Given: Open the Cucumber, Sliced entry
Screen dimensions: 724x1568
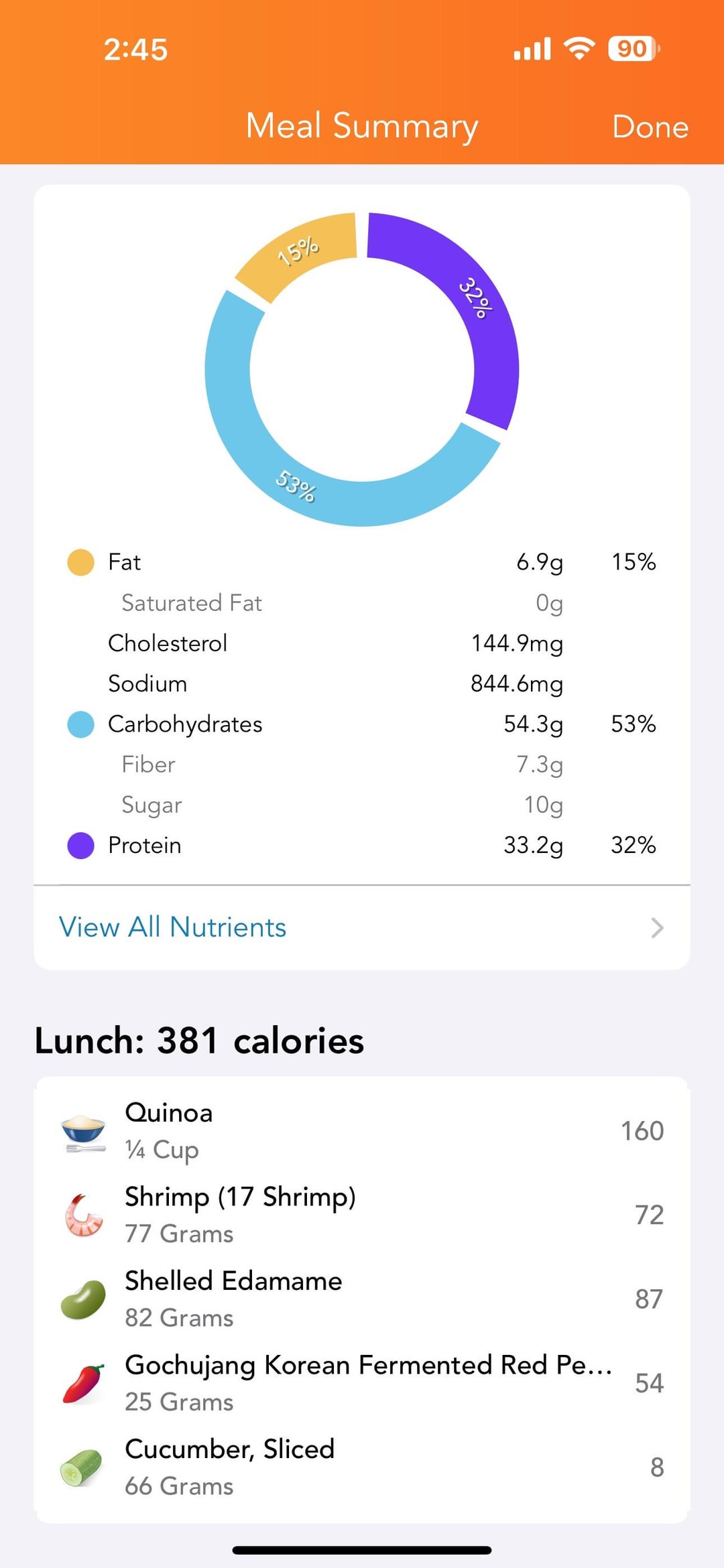Looking at the screenshot, I should 362,1467.
